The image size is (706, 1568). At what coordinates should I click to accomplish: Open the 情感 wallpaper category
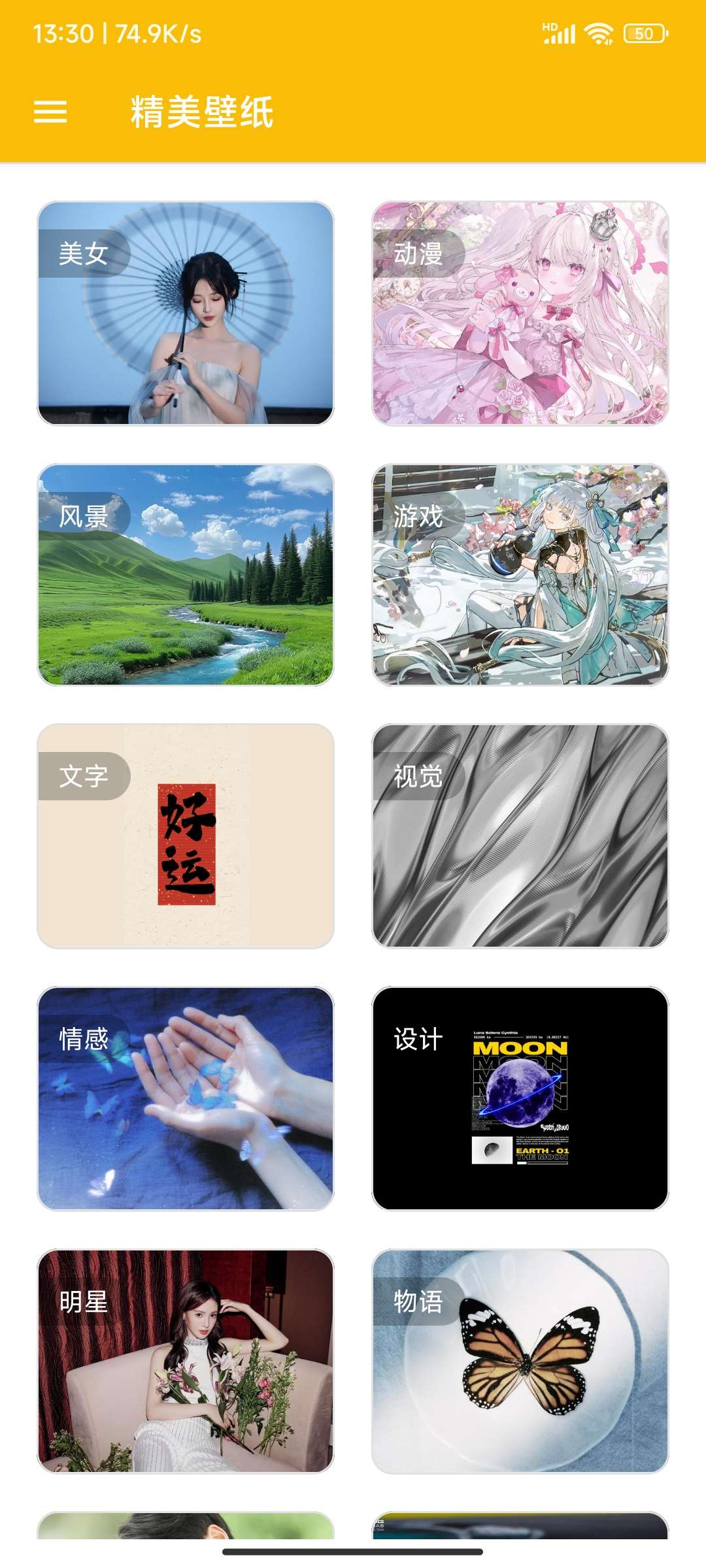pos(186,1098)
